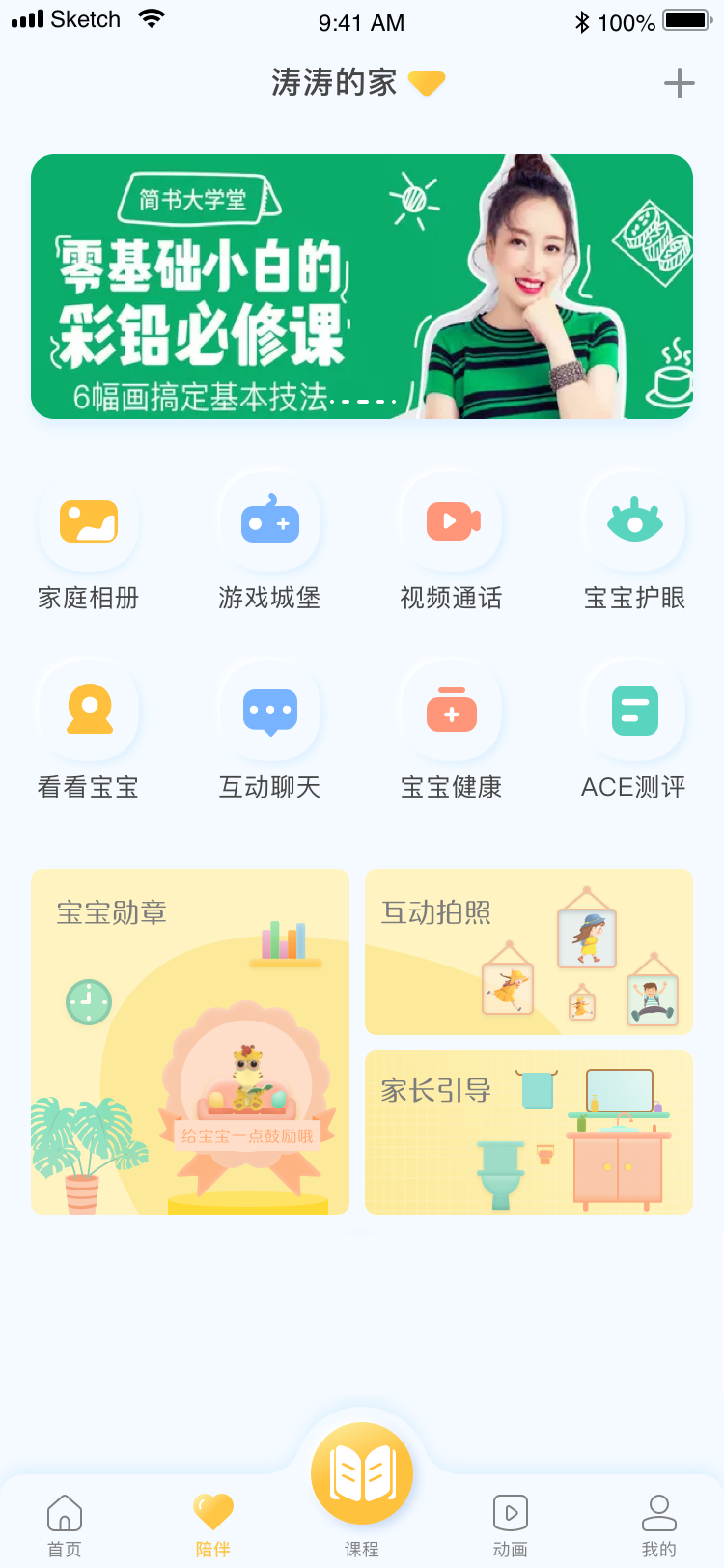Open the 家长引导 guidance card

click(528, 1132)
